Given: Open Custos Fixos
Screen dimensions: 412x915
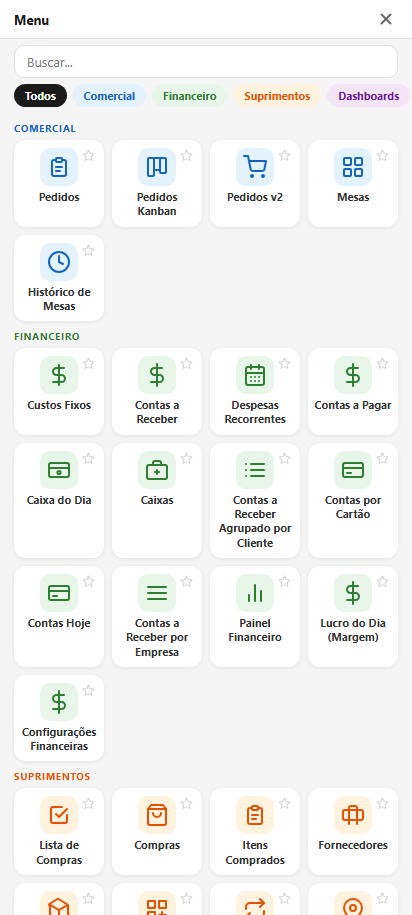Looking at the screenshot, I should pyautogui.click(x=59, y=392).
